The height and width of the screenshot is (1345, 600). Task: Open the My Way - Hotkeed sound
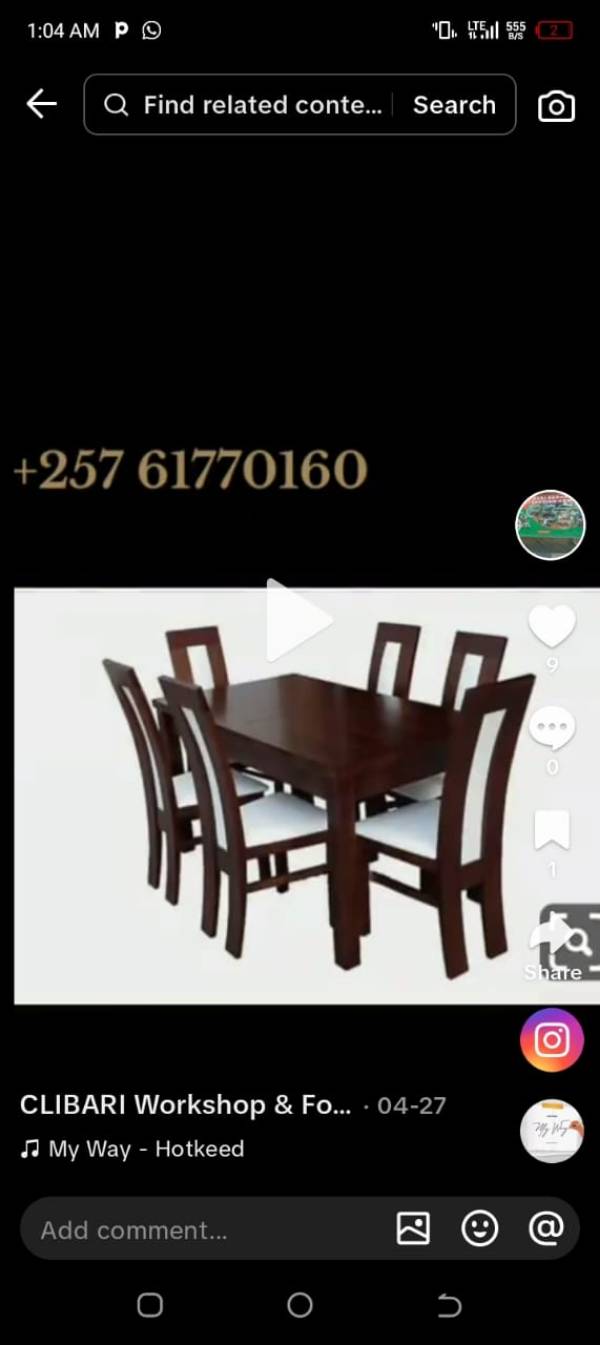(x=132, y=1149)
